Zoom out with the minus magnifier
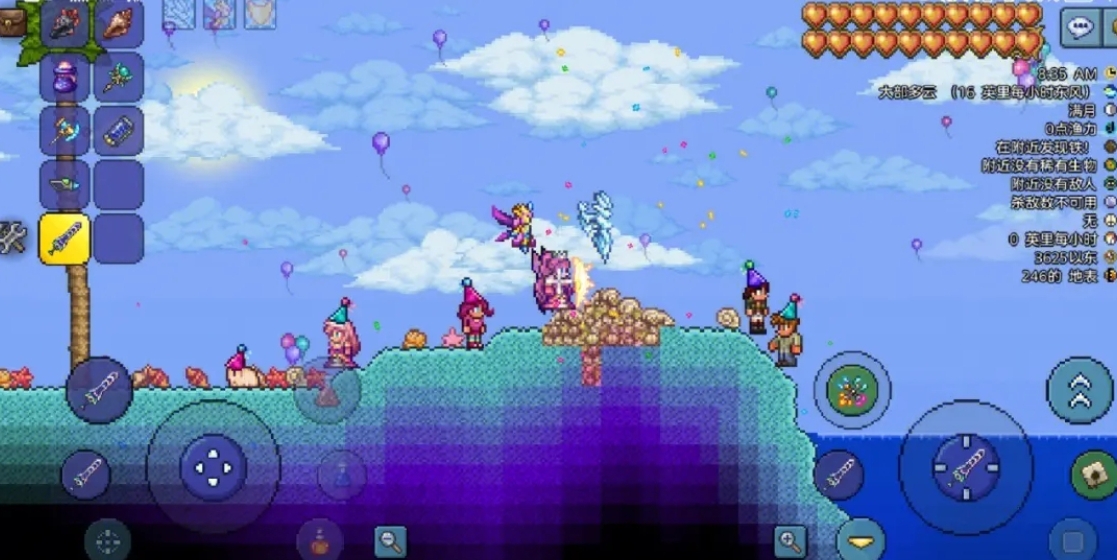 tap(391, 541)
